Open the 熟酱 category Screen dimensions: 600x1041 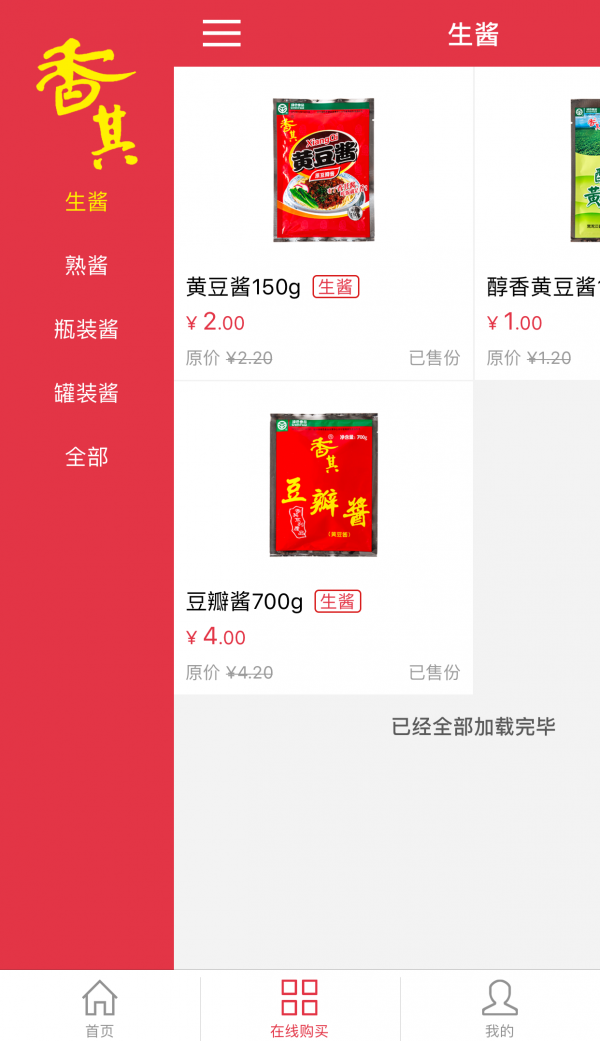[86, 266]
